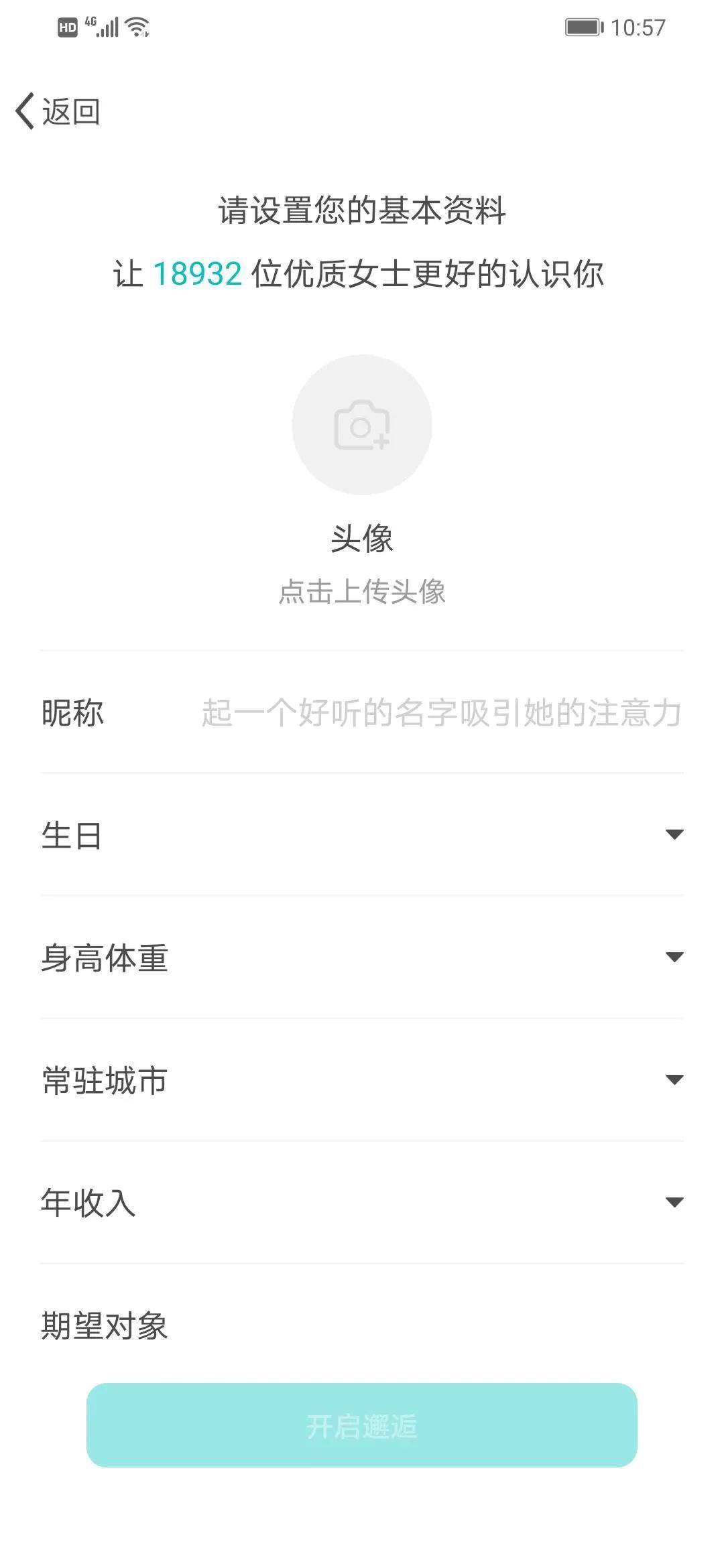Open the 期望对象 row
724x1568 pixels.
click(x=362, y=1325)
